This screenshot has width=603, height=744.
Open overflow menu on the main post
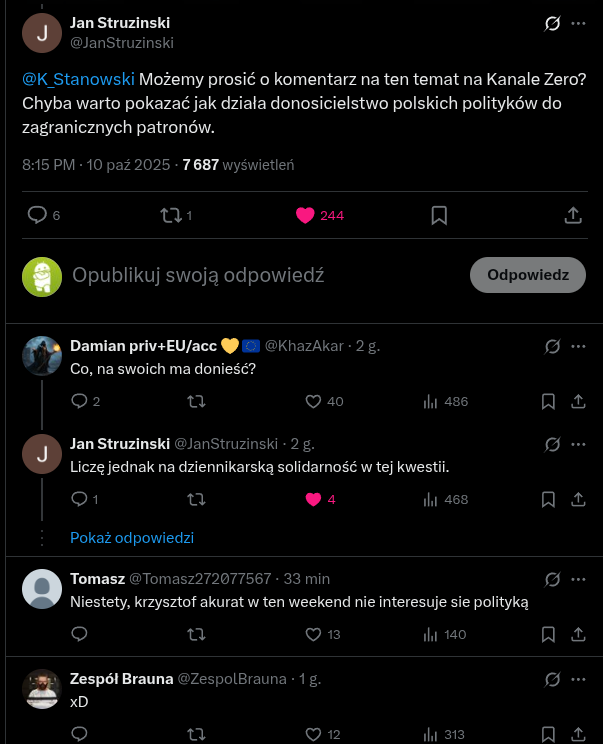[578, 24]
